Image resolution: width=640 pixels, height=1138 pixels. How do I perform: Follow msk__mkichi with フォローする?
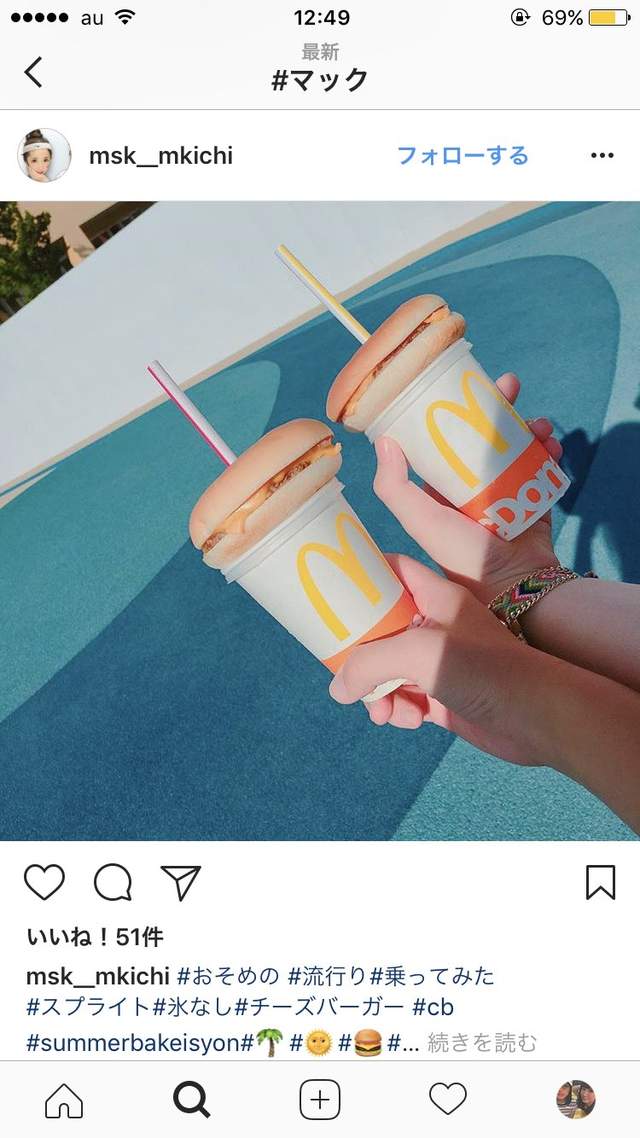[462, 156]
